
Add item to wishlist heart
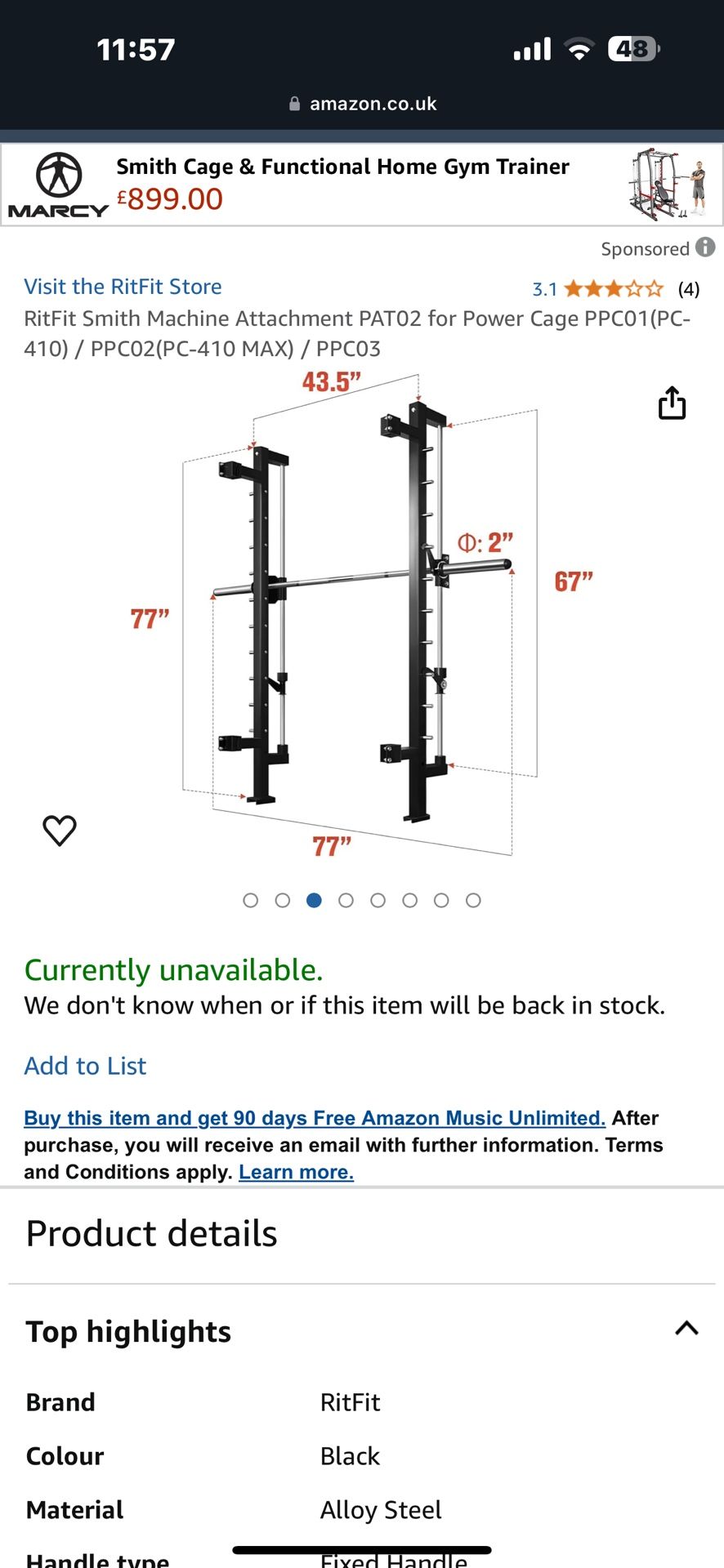(60, 830)
